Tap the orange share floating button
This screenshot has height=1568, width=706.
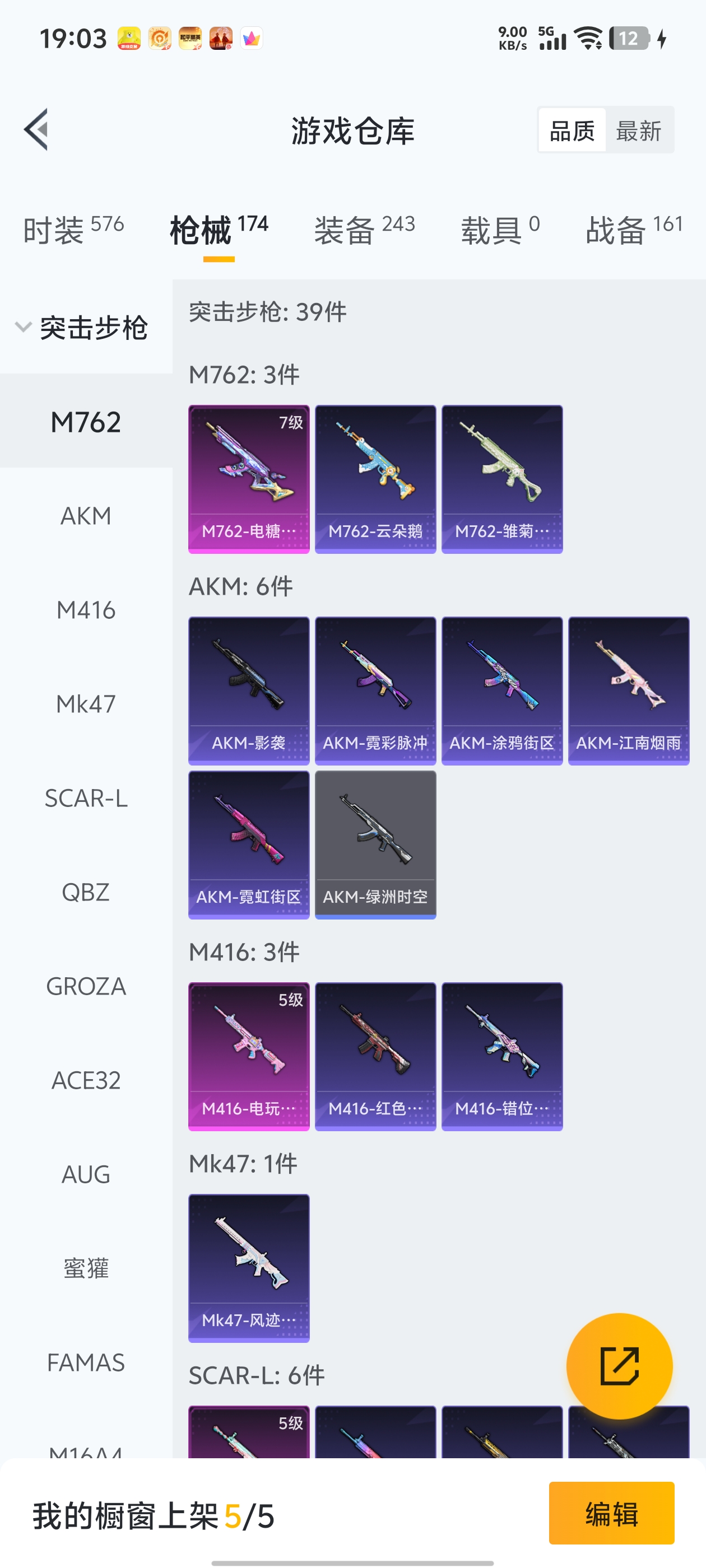click(x=619, y=1366)
